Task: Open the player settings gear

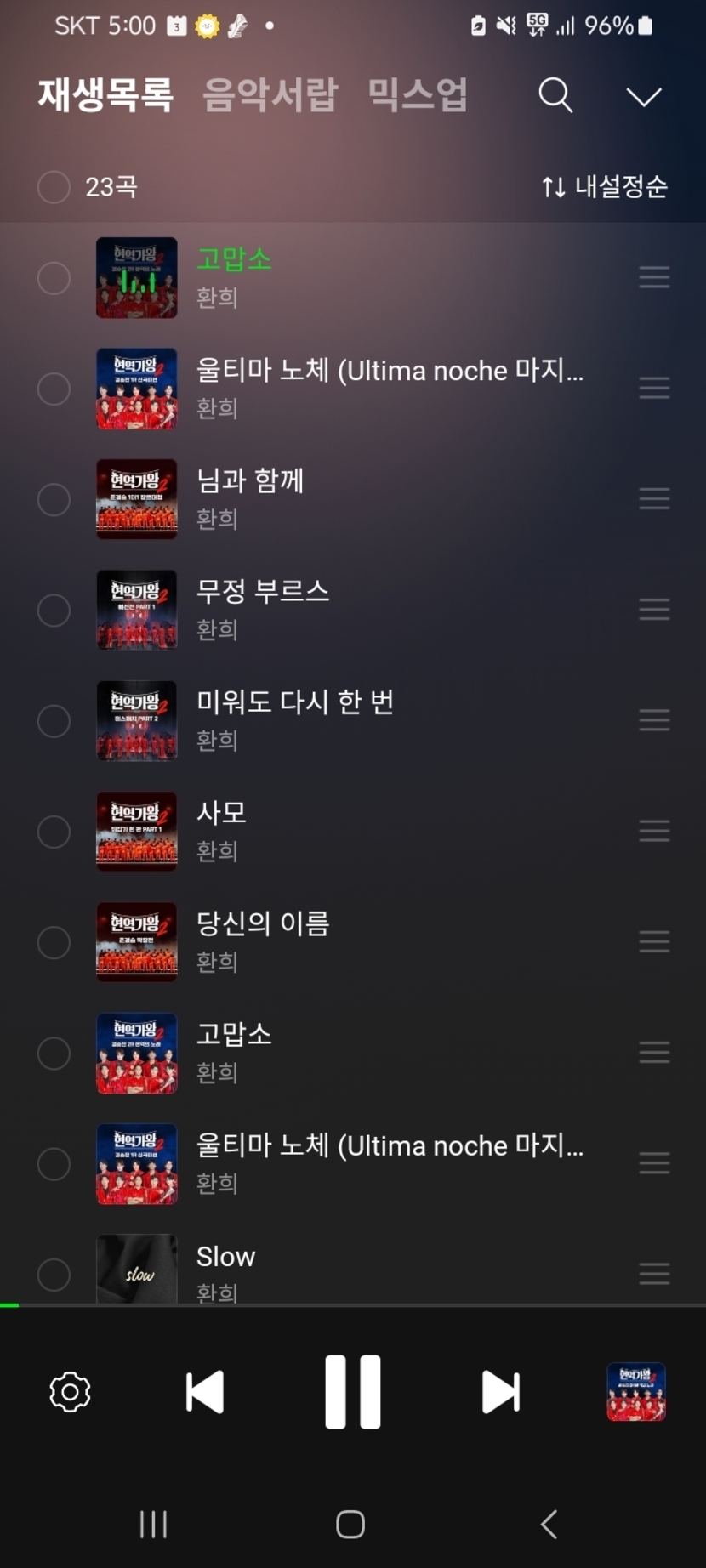Action: tap(70, 1392)
